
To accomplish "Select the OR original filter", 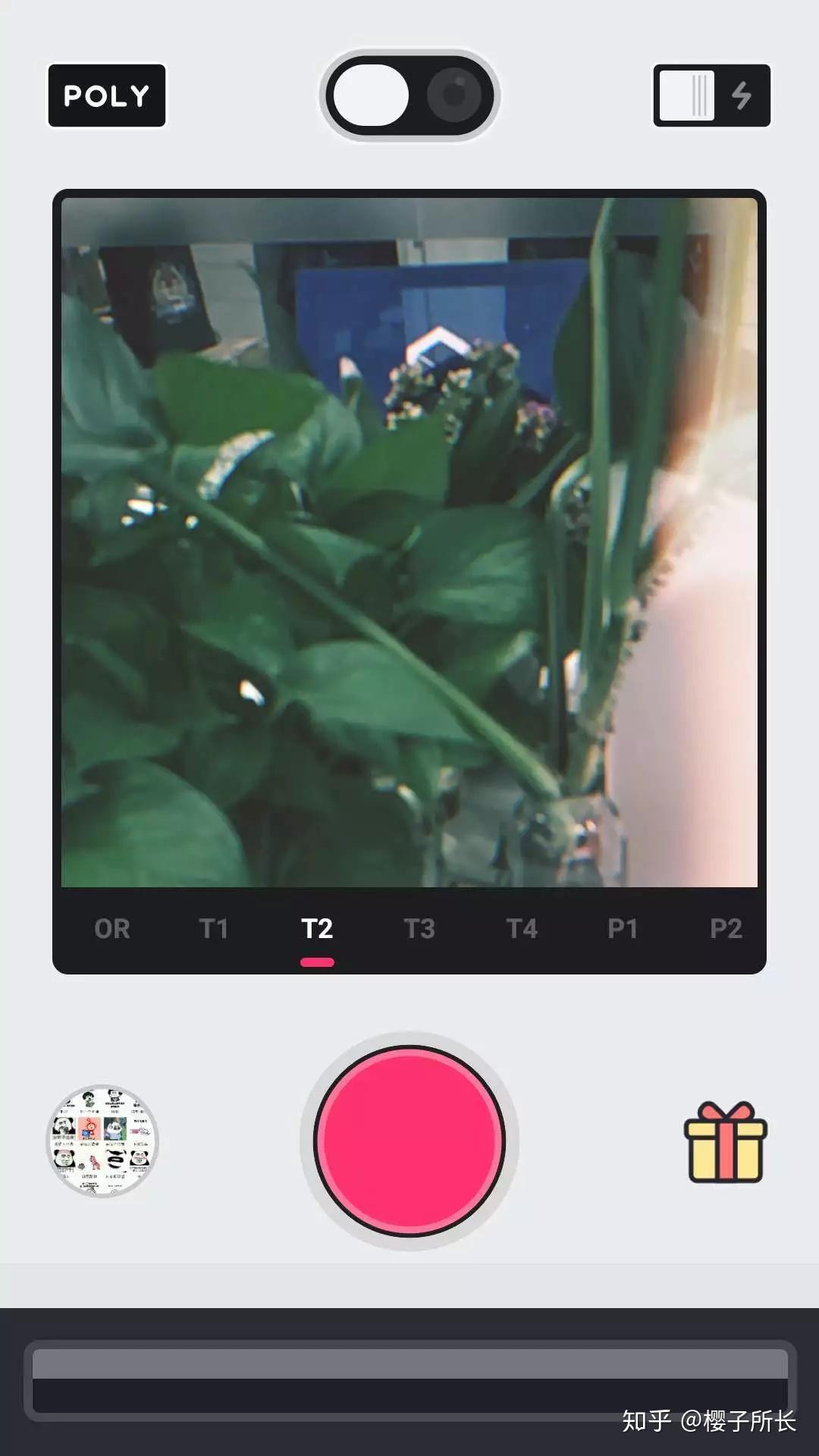I will click(x=112, y=928).
